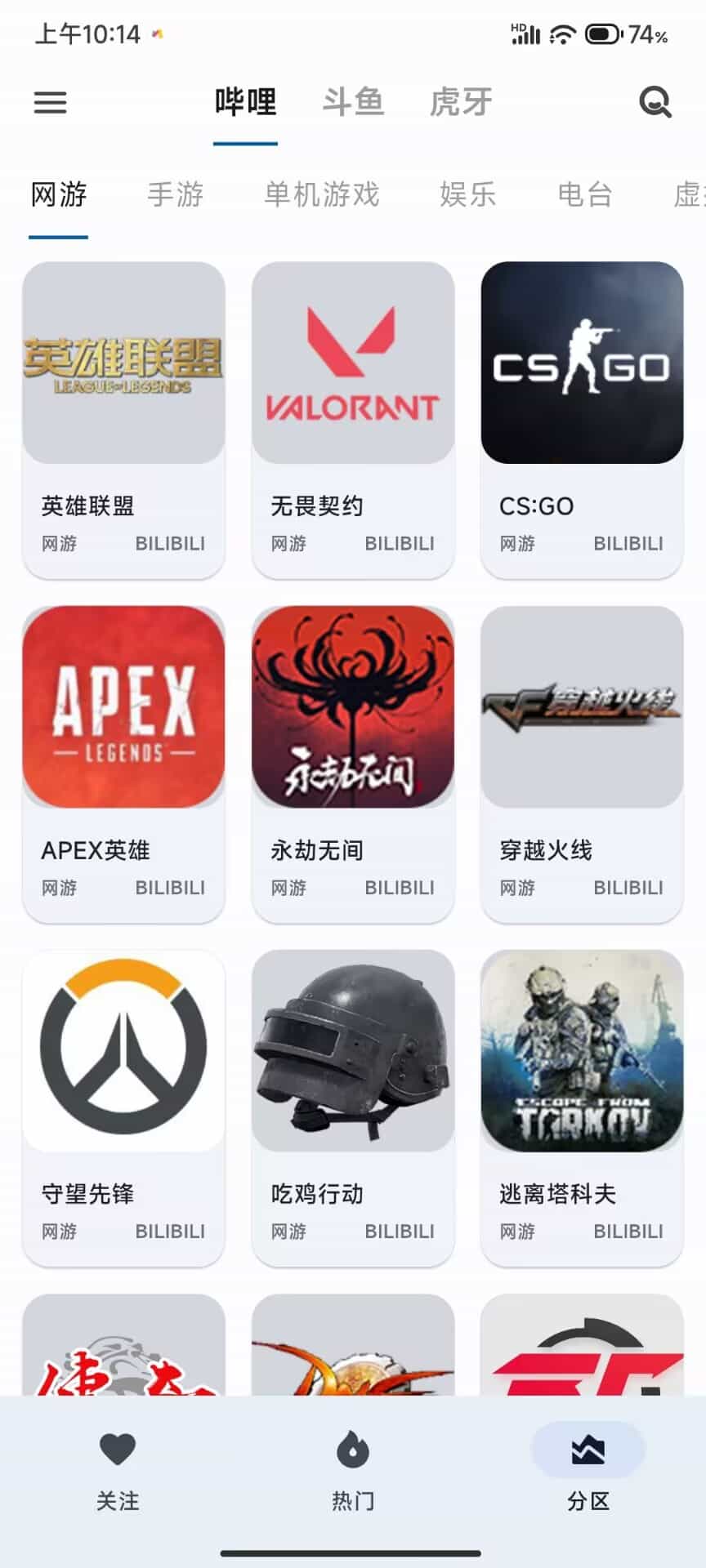Open the CS:GO game card
706x1568 pixels.
[x=582, y=420]
